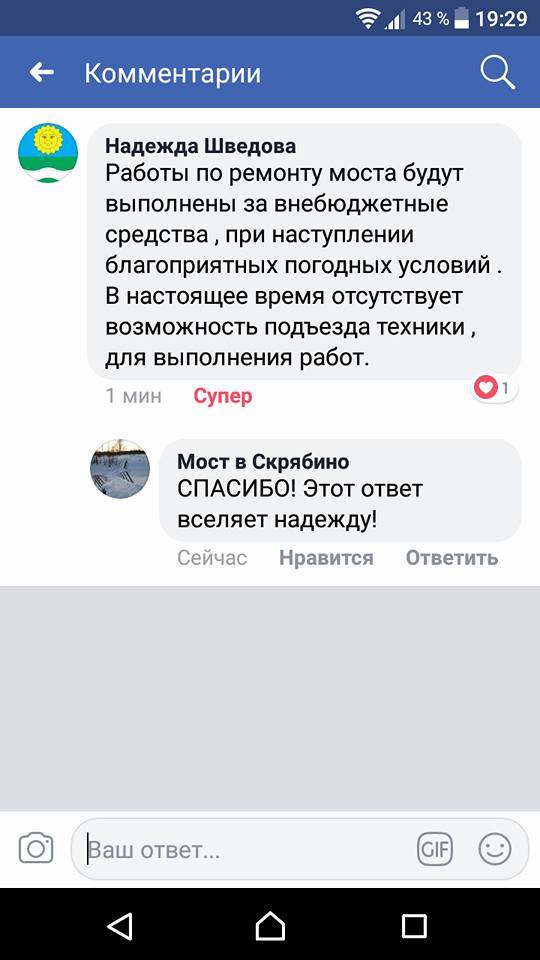Open Надежда Шведова's profile picture
The height and width of the screenshot is (960, 540).
48,153
